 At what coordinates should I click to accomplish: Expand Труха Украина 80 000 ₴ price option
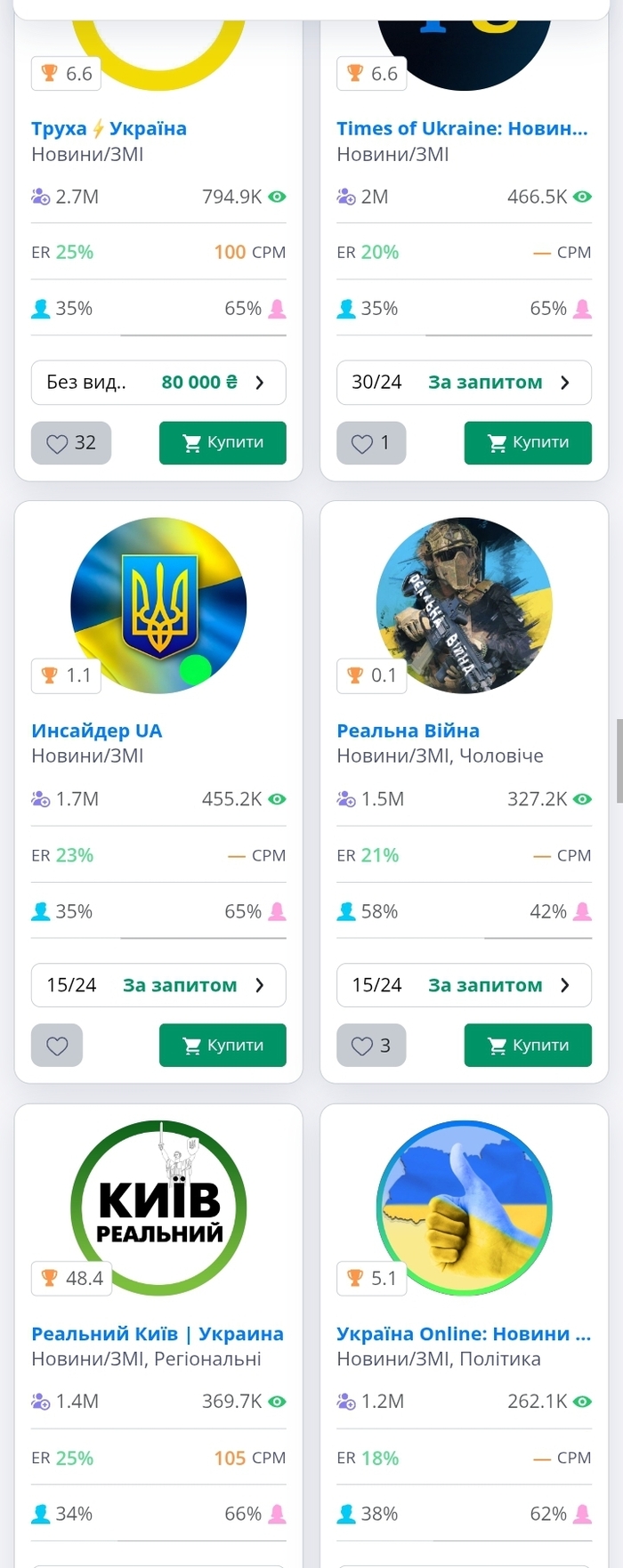[x=158, y=383]
